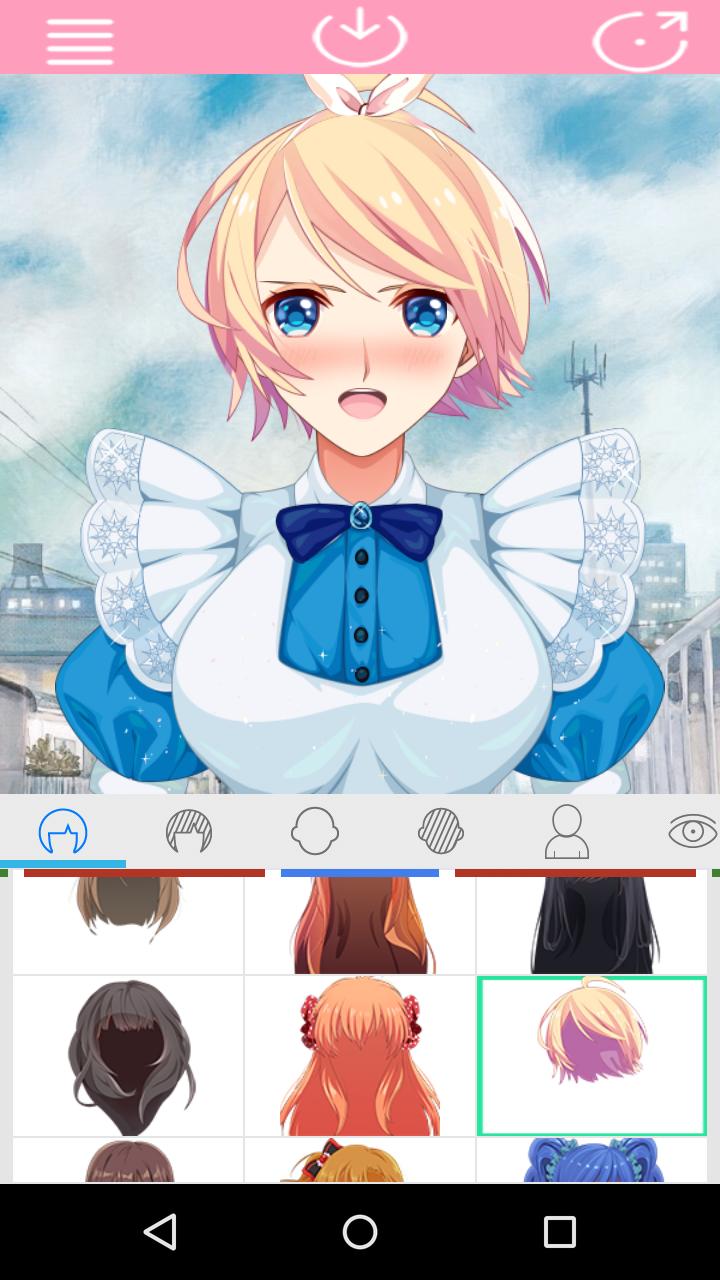
Task: Open the face shape tab
Action: (x=315, y=832)
